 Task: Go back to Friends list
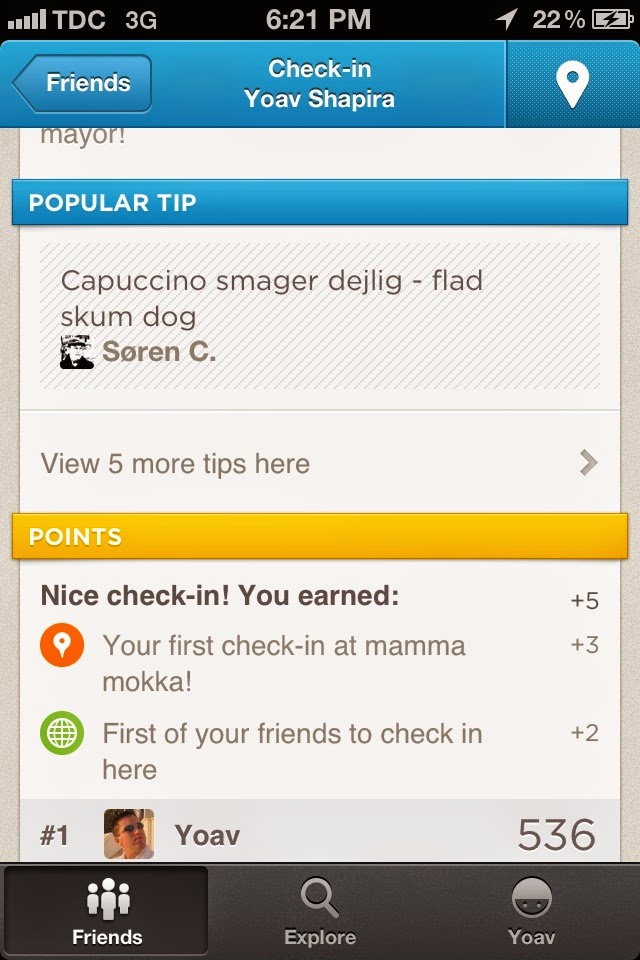[x=84, y=83]
